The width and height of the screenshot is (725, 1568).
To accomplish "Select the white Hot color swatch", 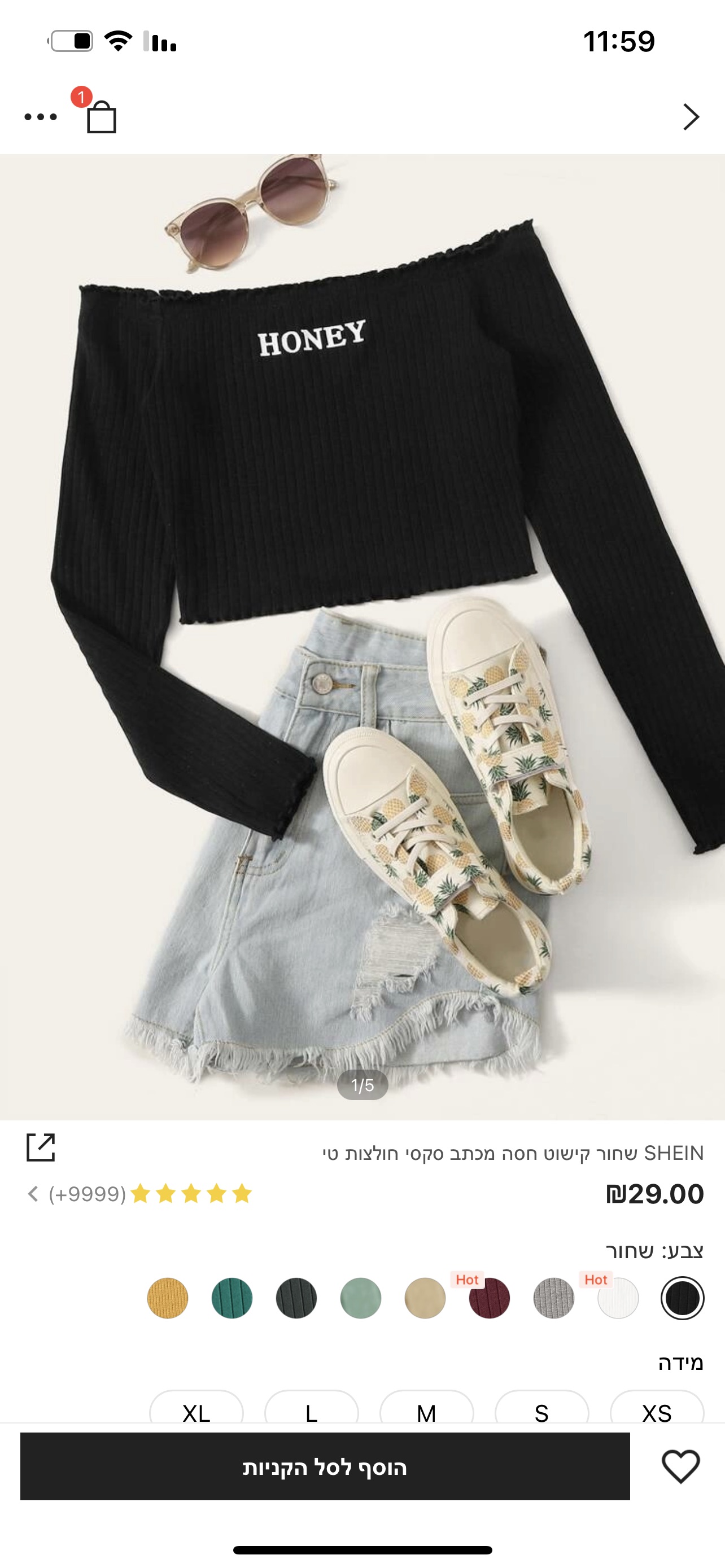I will coord(618,1298).
